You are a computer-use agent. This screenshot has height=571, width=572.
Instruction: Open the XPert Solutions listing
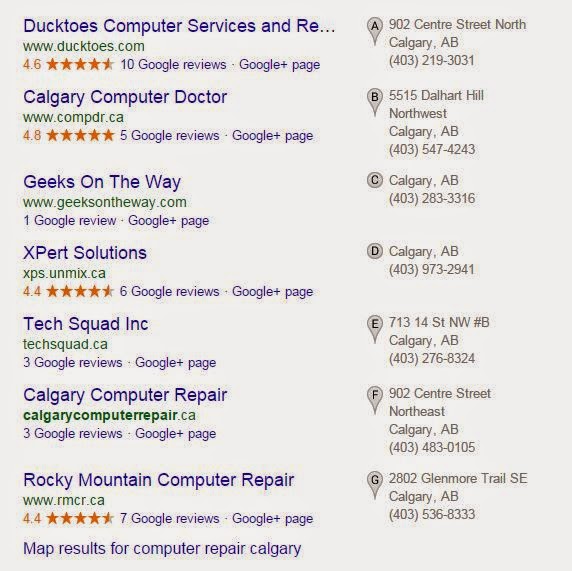85,253
